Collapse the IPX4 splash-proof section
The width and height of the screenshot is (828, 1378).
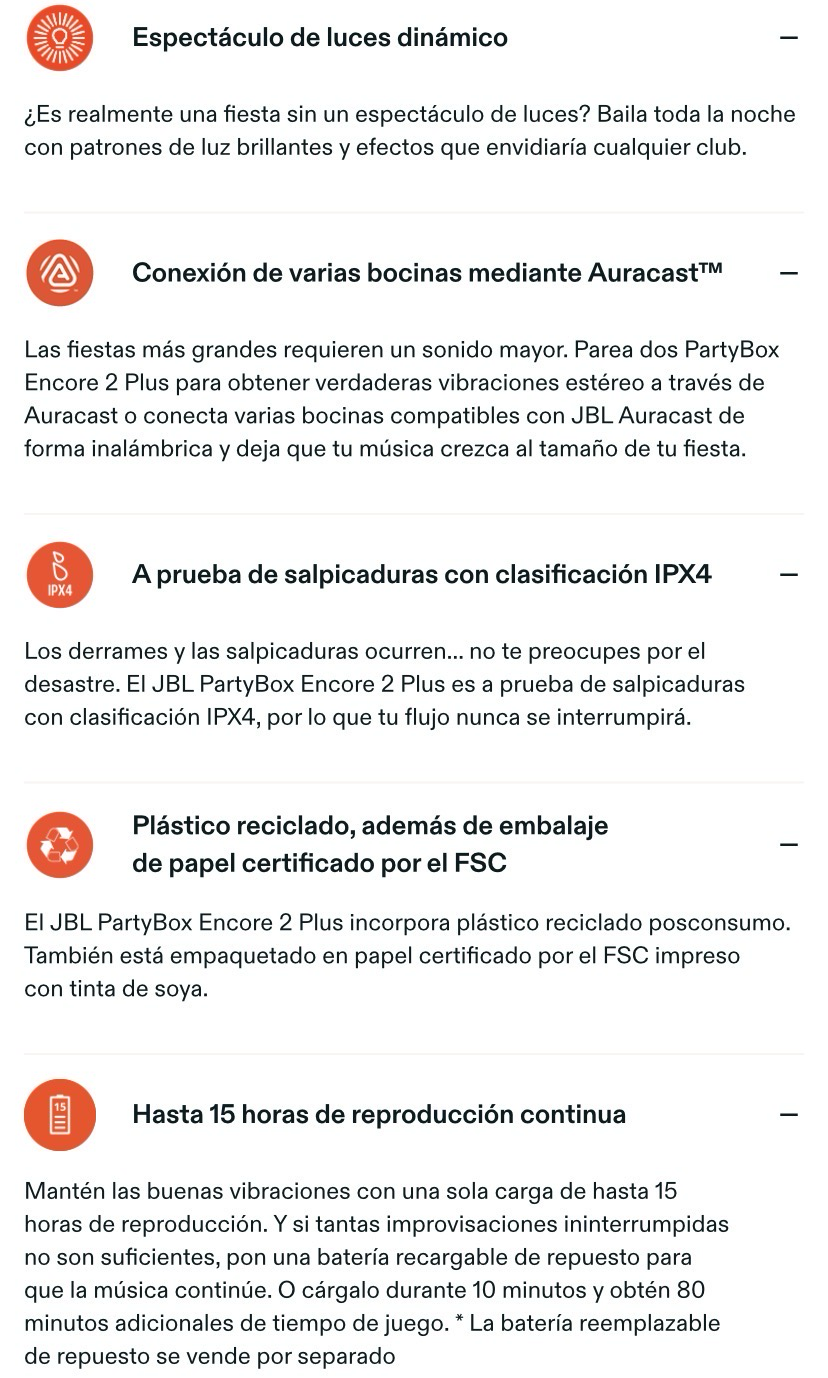[x=789, y=575]
